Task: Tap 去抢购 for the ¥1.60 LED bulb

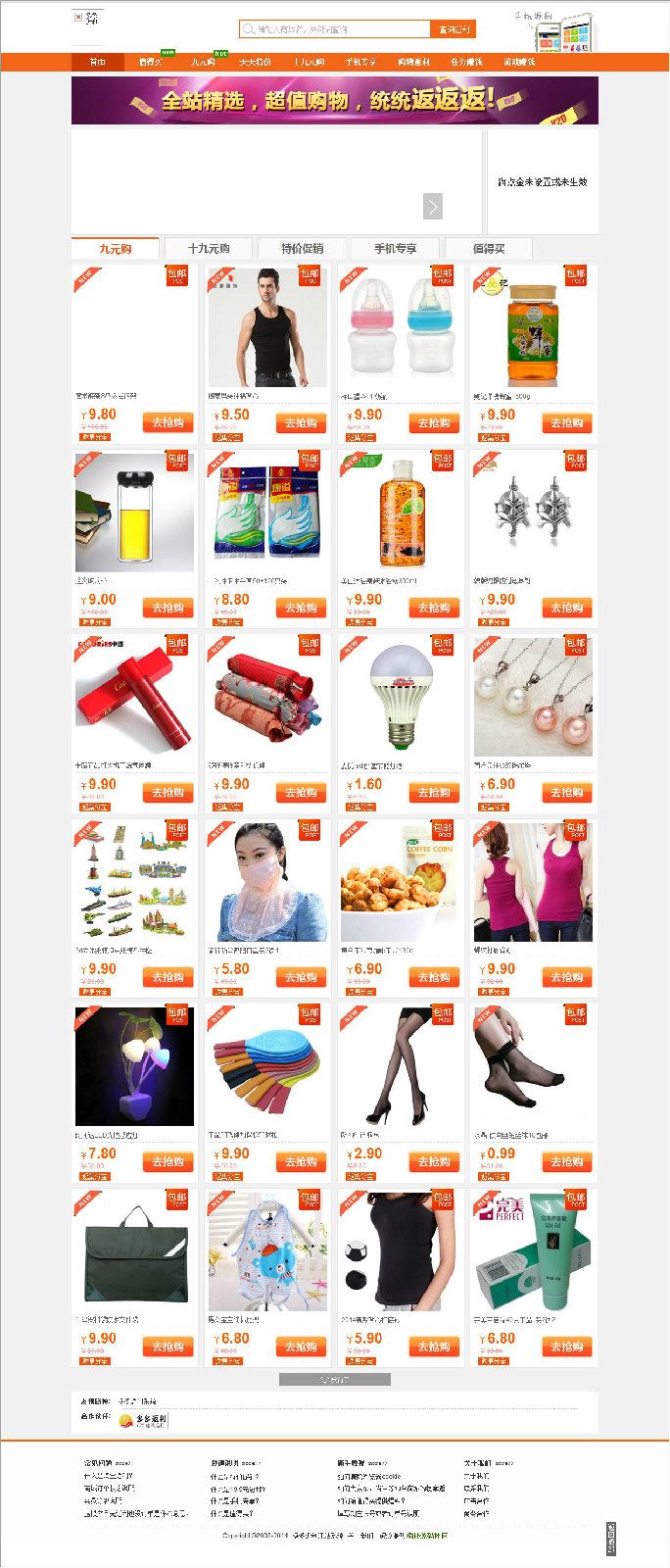Action: (434, 793)
